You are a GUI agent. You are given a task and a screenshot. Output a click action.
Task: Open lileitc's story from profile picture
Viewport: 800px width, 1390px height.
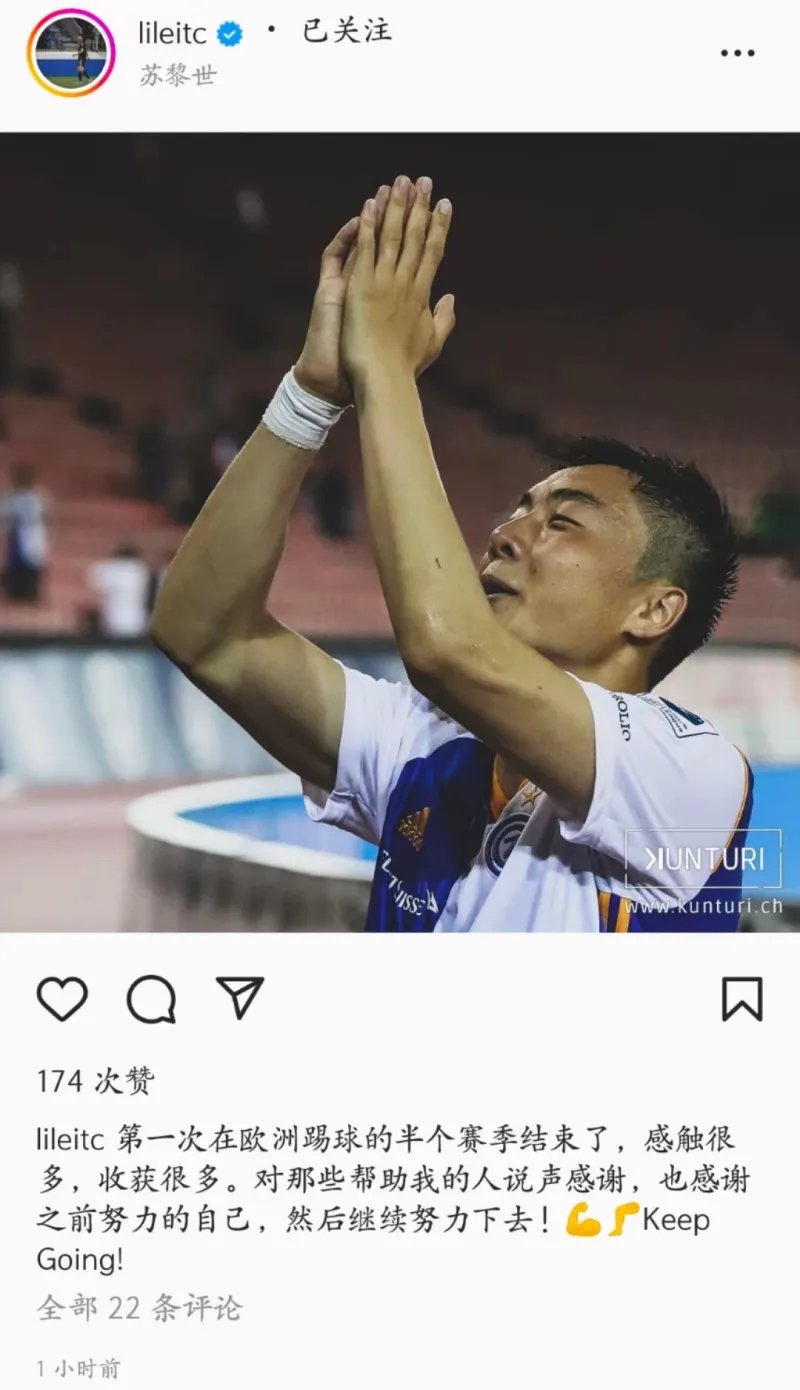pyautogui.click(x=71, y=54)
